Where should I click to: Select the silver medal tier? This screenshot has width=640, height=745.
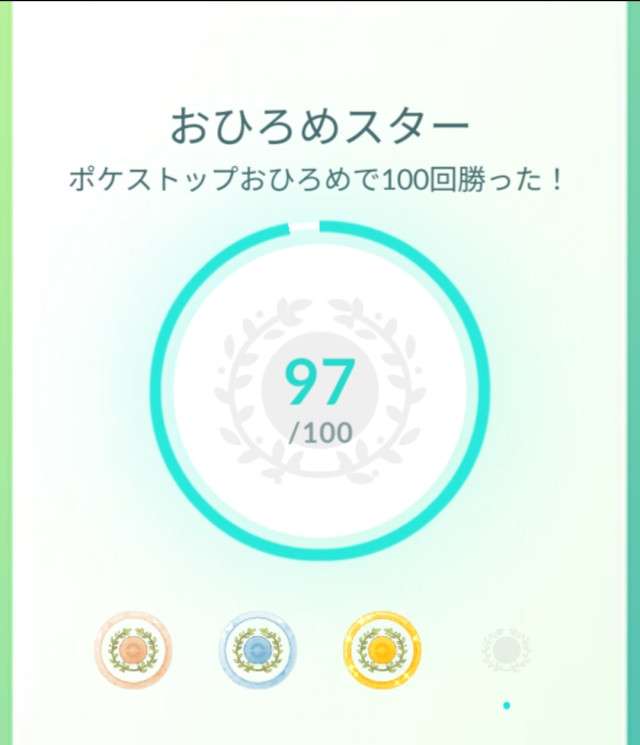coord(257,649)
